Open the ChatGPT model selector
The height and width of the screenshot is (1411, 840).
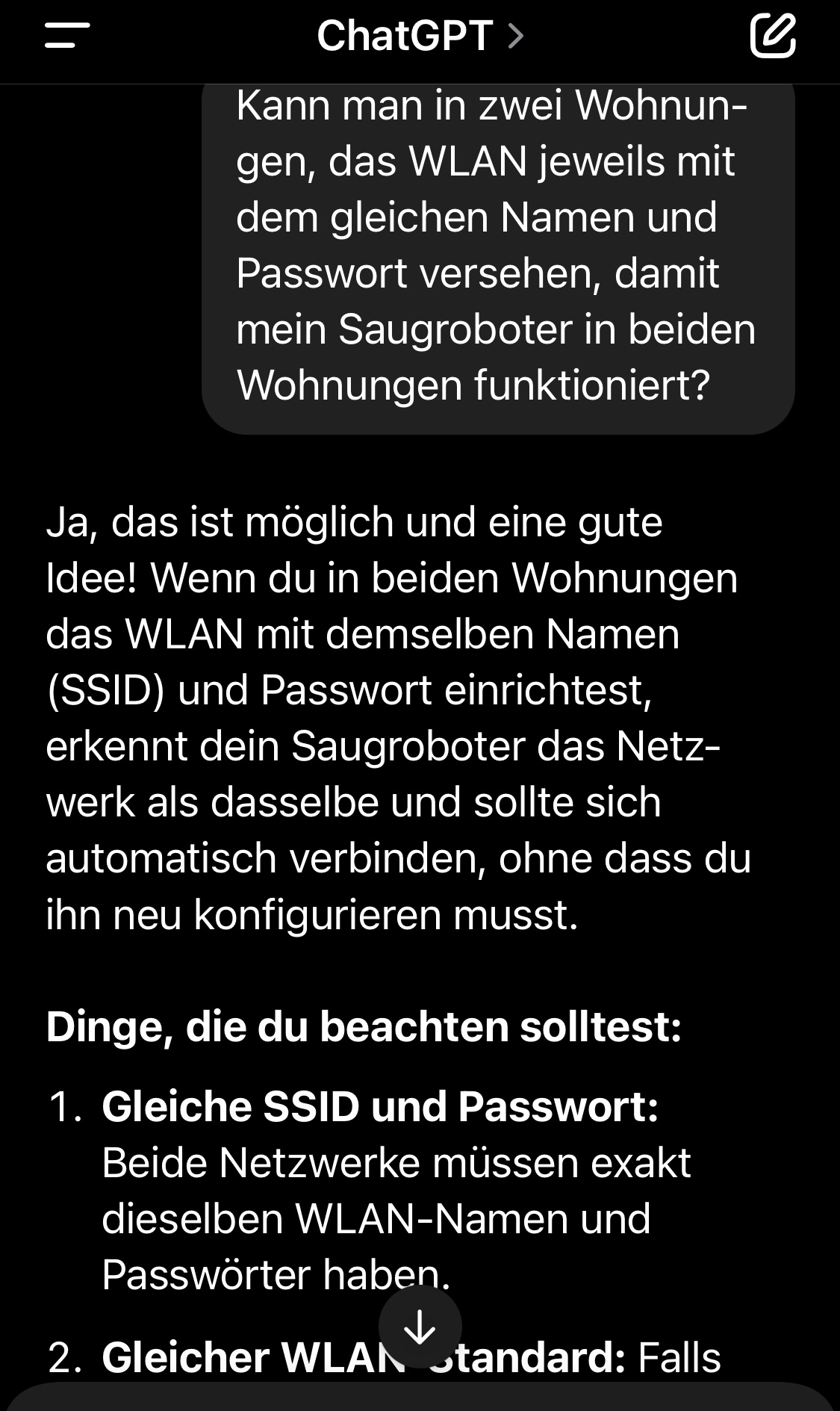[420, 35]
